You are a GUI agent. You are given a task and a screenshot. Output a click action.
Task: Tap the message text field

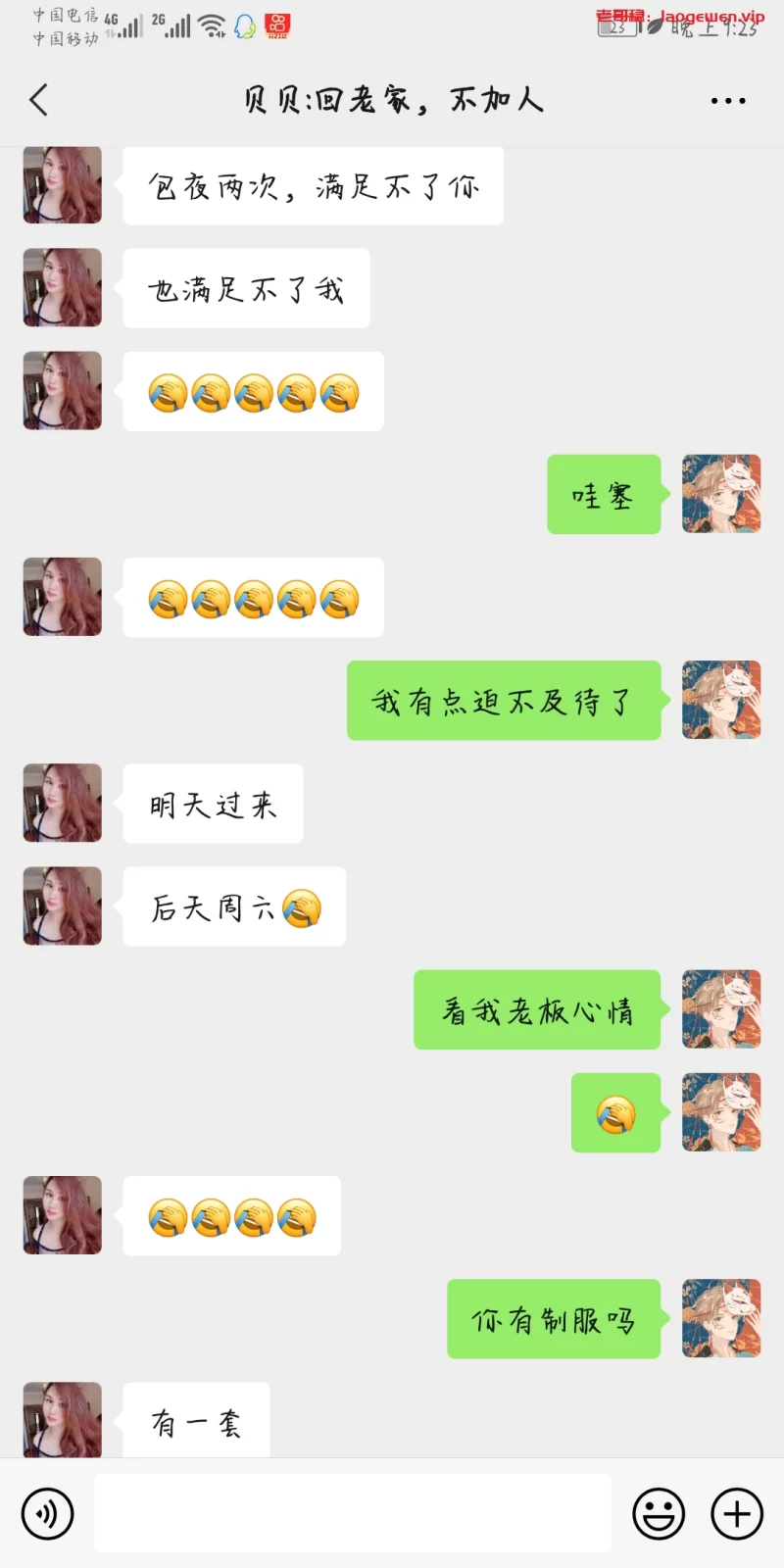pyautogui.click(x=353, y=1513)
